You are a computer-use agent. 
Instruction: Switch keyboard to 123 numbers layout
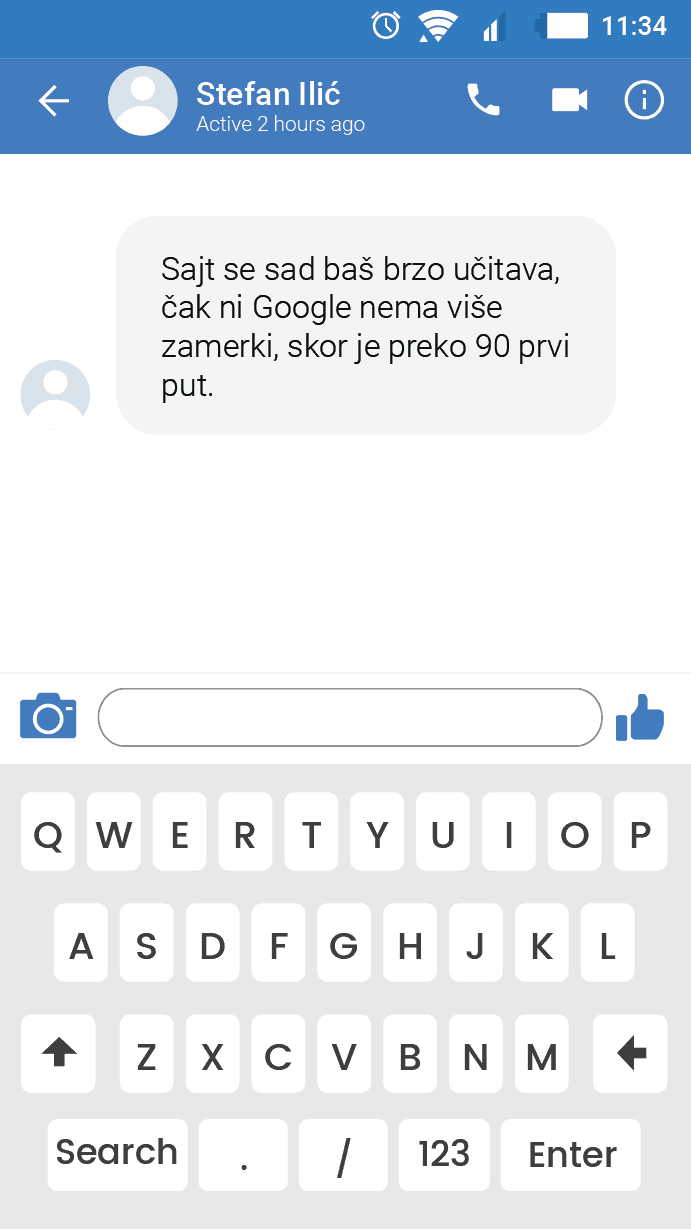click(x=444, y=1155)
